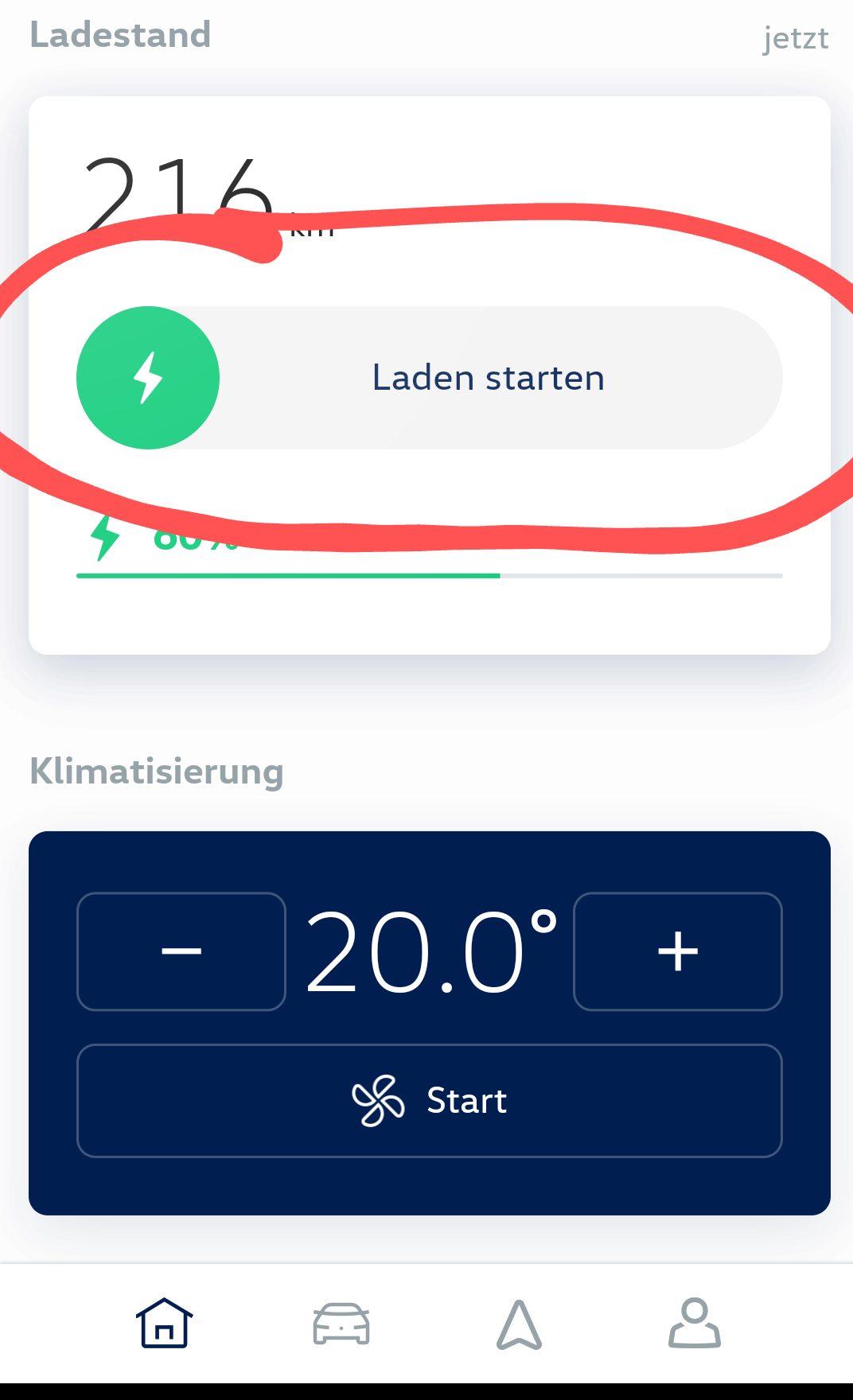Viewport: 853px width, 1400px height.
Task: Switch to the home tab
Action: coord(164,1324)
